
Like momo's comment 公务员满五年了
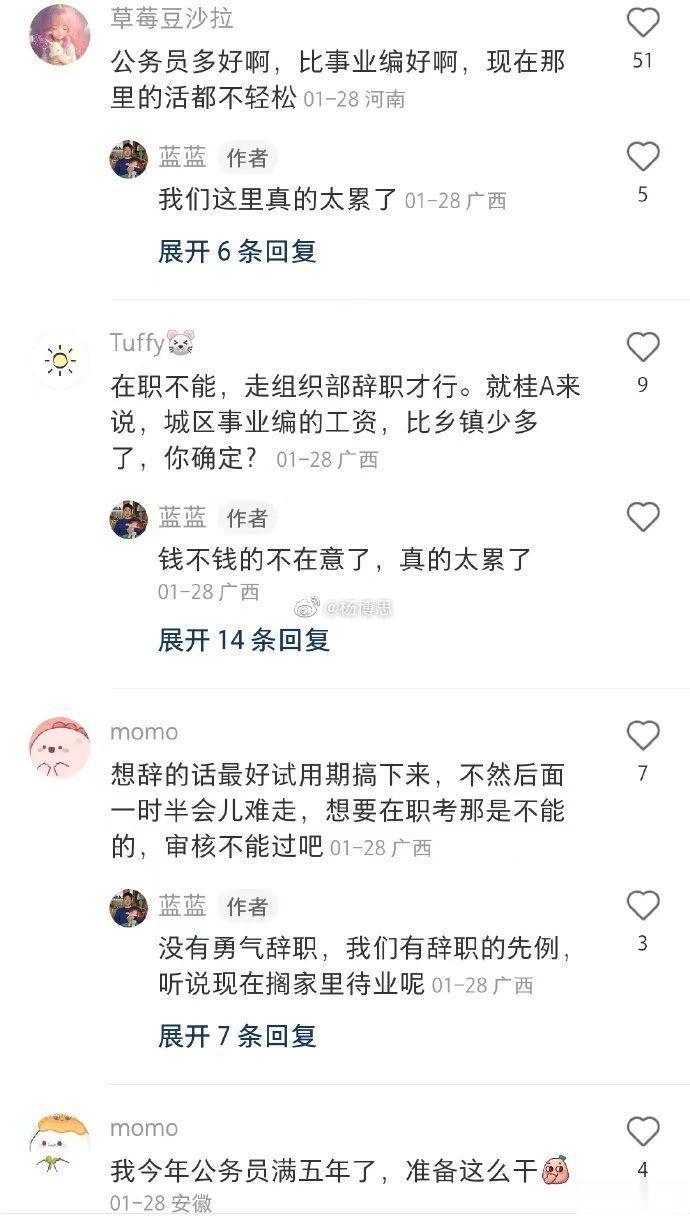click(x=643, y=1132)
